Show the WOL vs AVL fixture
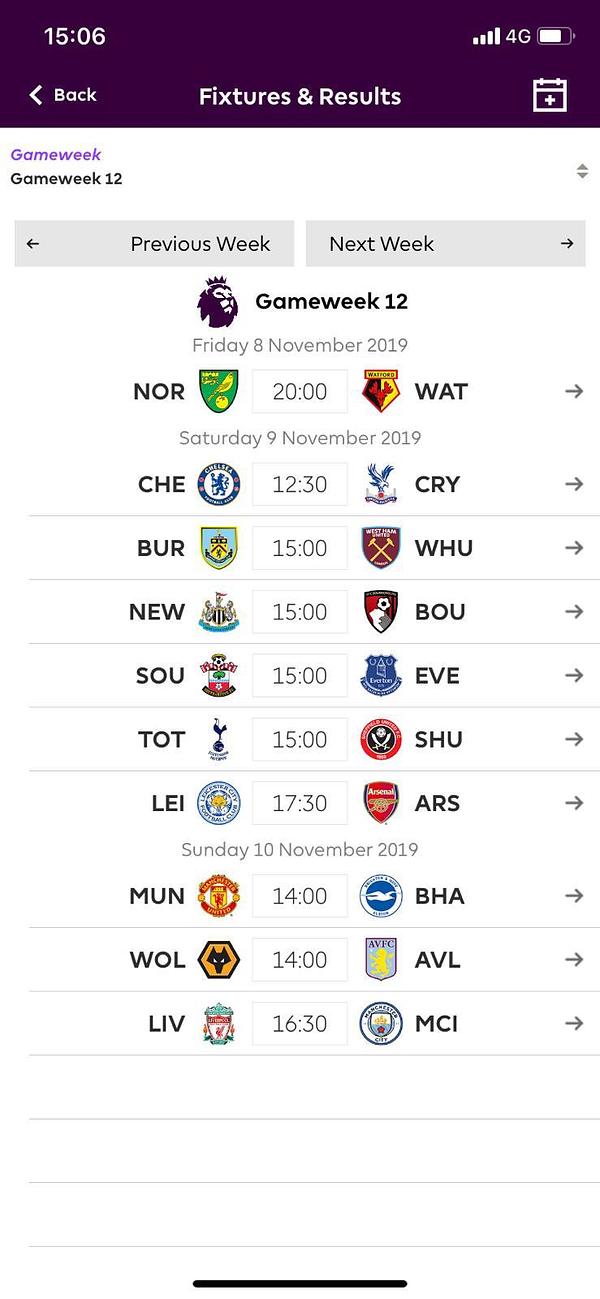600x1299 pixels. [300, 960]
